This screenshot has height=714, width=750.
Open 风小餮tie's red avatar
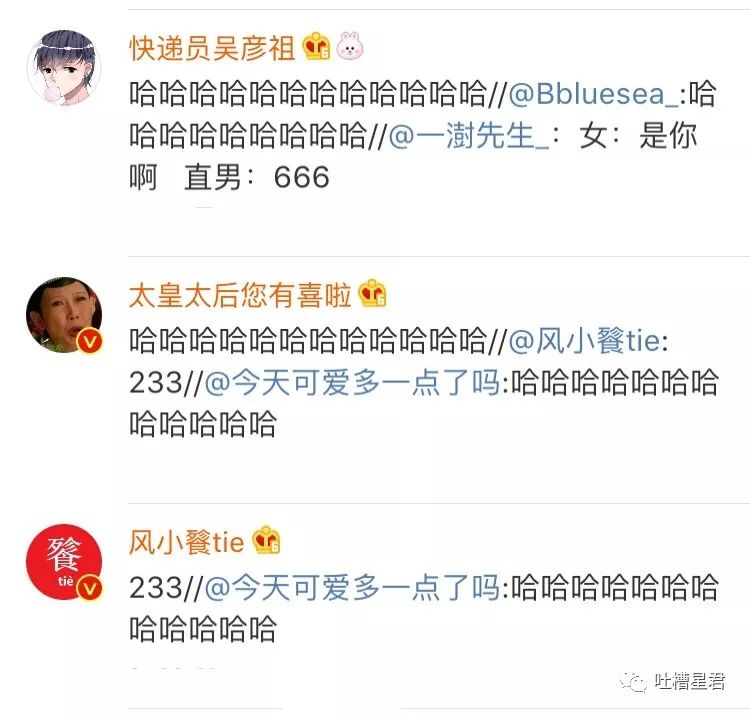64,563
